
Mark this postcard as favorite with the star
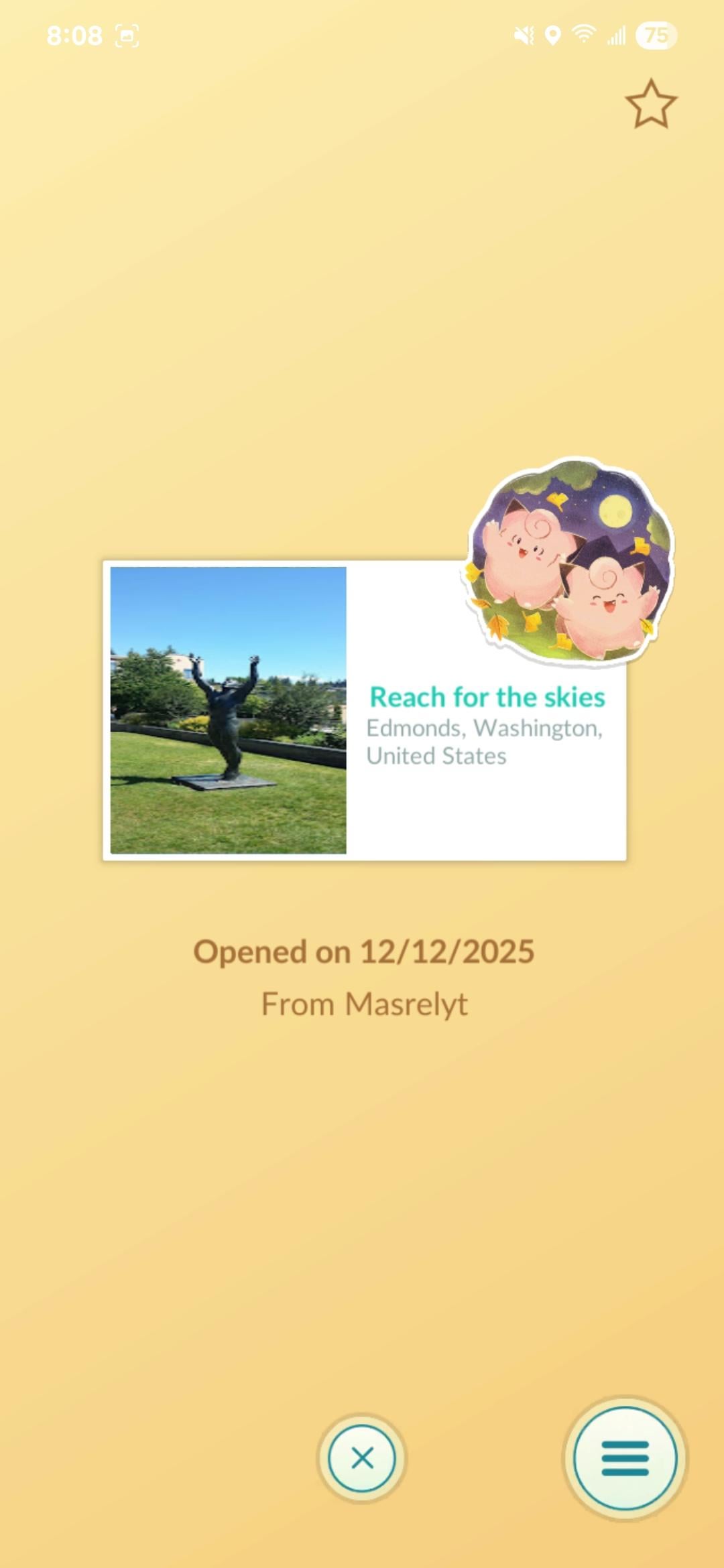tap(650, 105)
